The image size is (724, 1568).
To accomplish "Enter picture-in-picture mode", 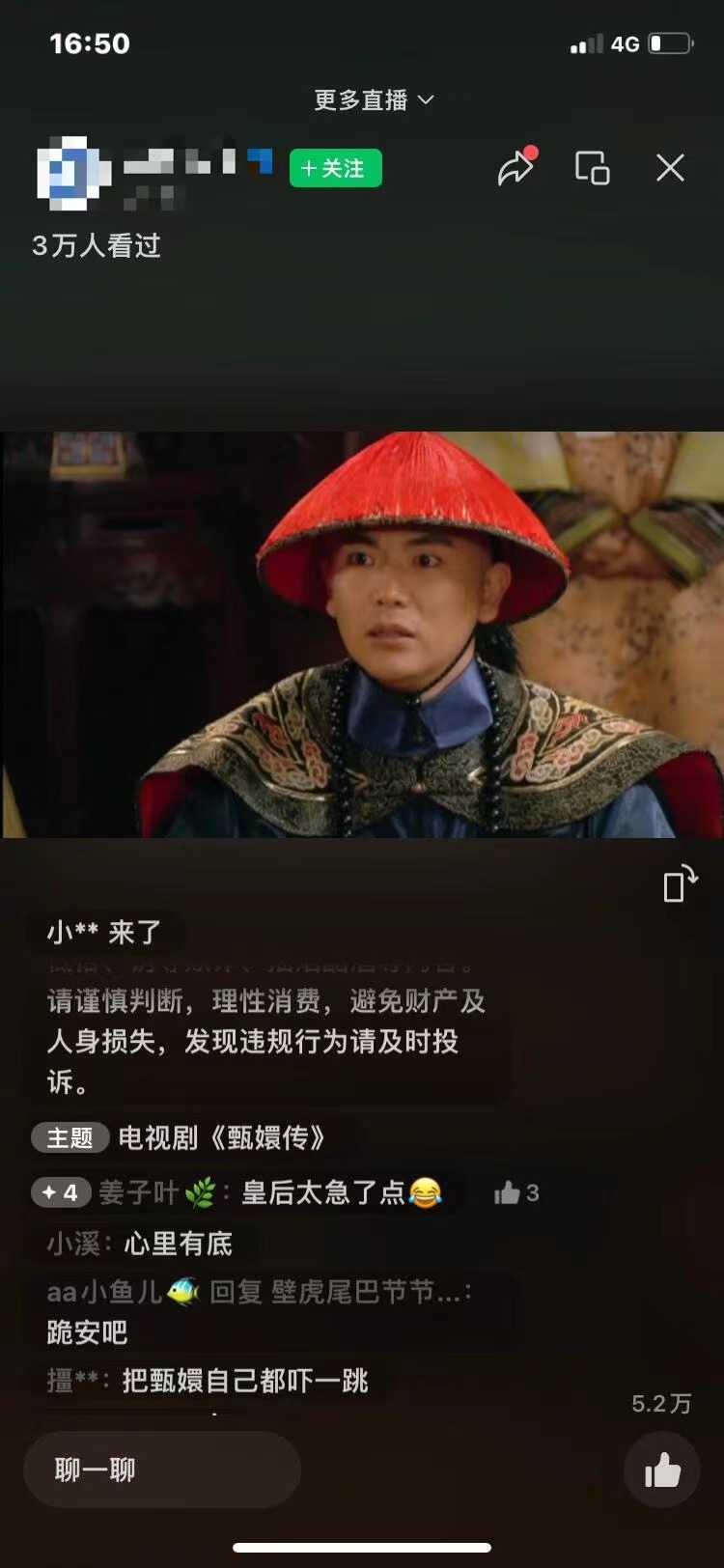I will (x=592, y=168).
